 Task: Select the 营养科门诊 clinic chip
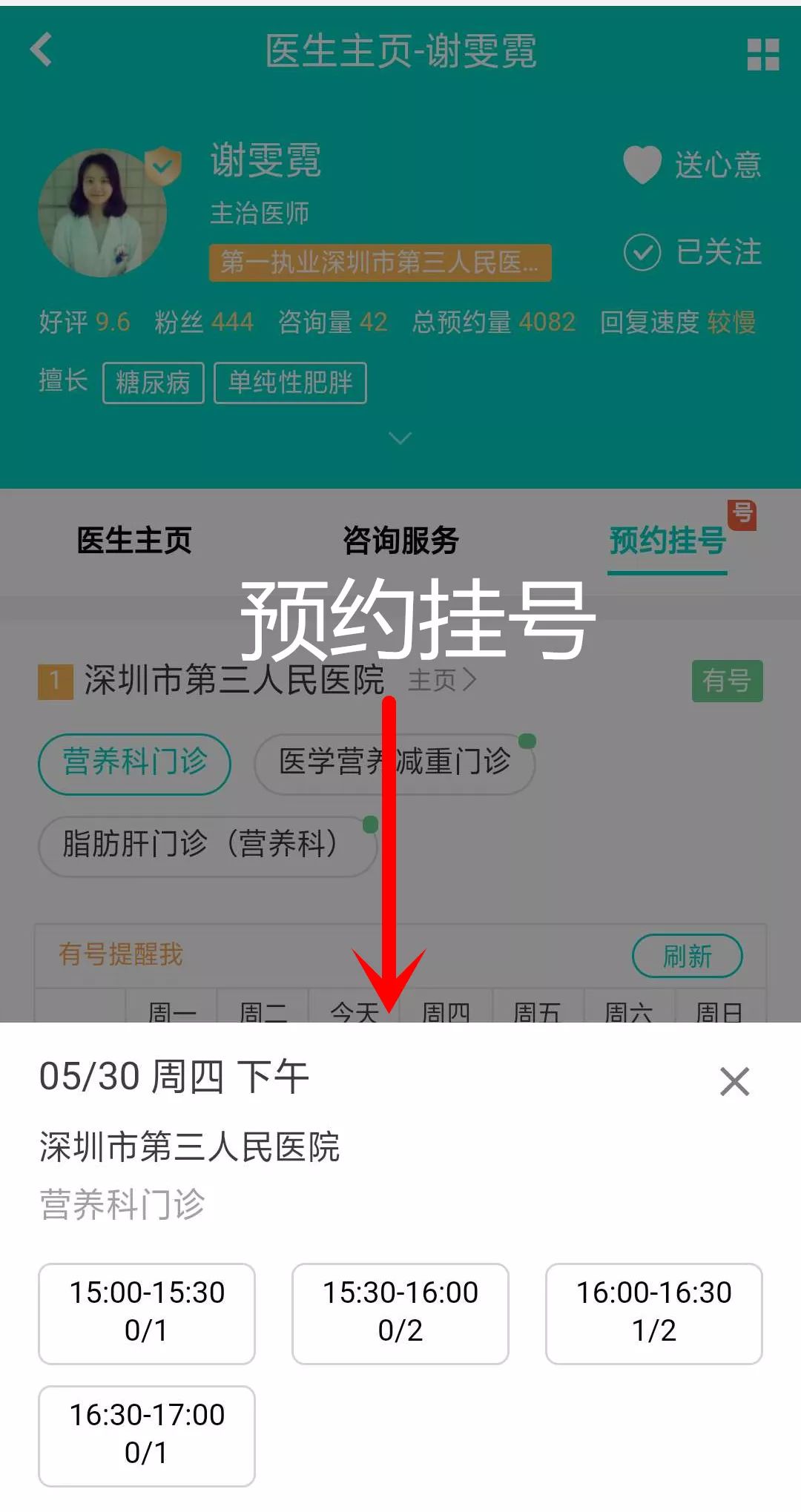coord(134,763)
